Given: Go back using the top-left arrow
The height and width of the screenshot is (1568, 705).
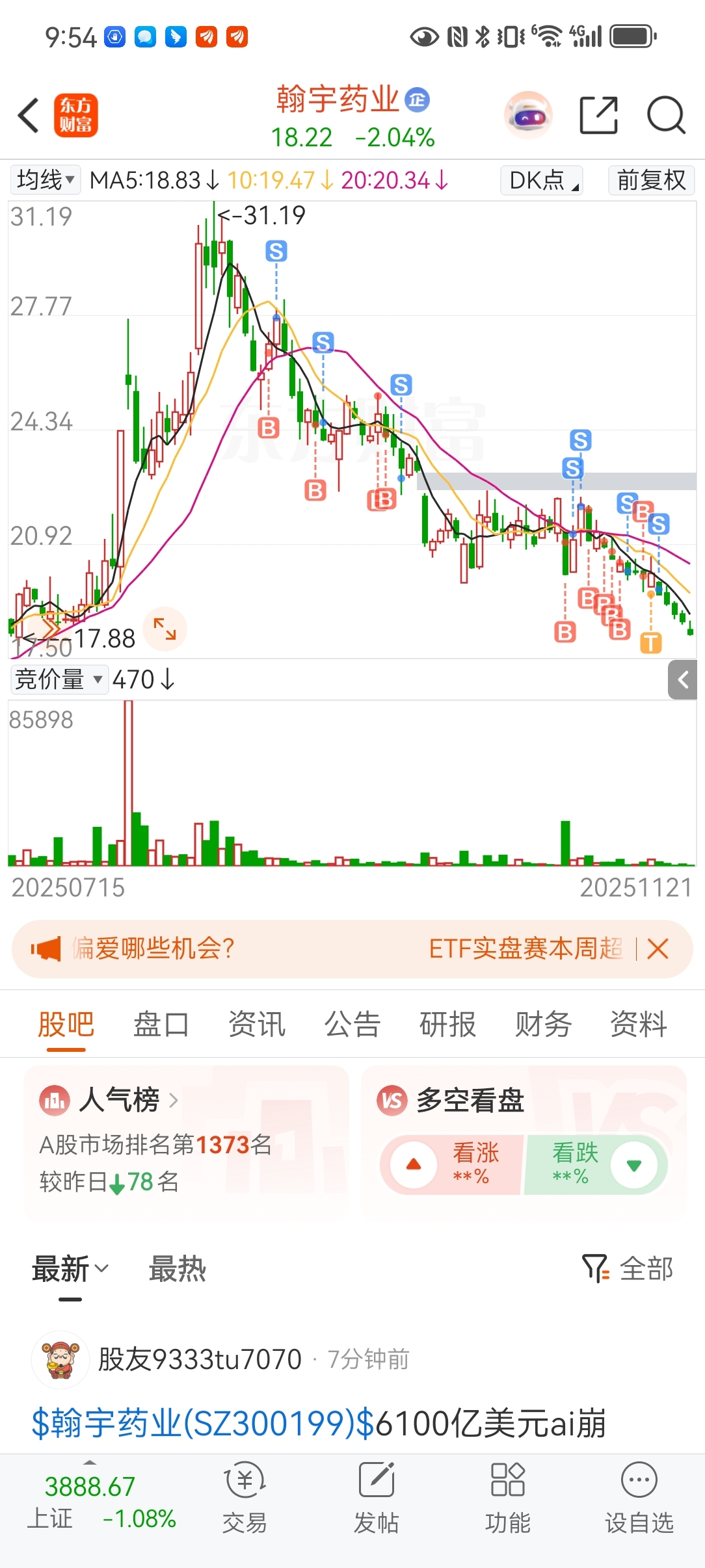Looking at the screenshot, I should [x=29, y=116].
